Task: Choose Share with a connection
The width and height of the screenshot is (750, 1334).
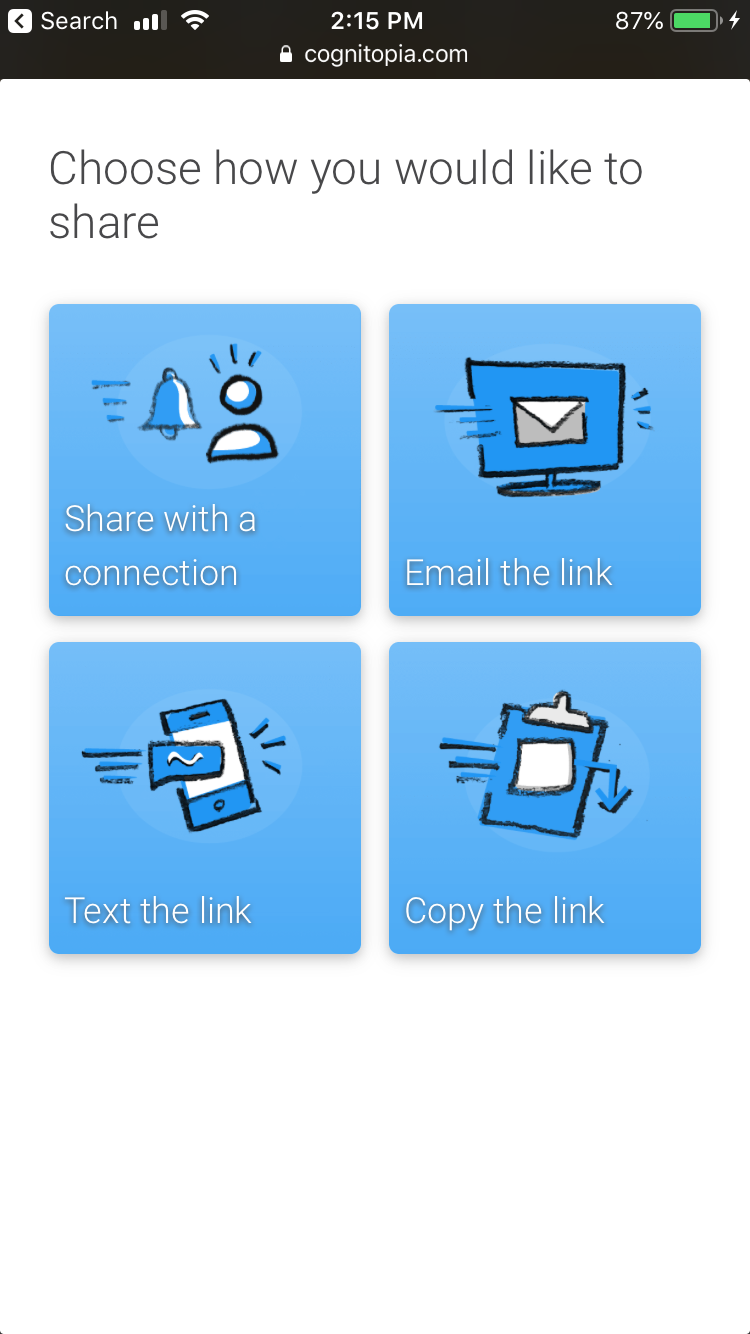Action: [x=205, y=460]
